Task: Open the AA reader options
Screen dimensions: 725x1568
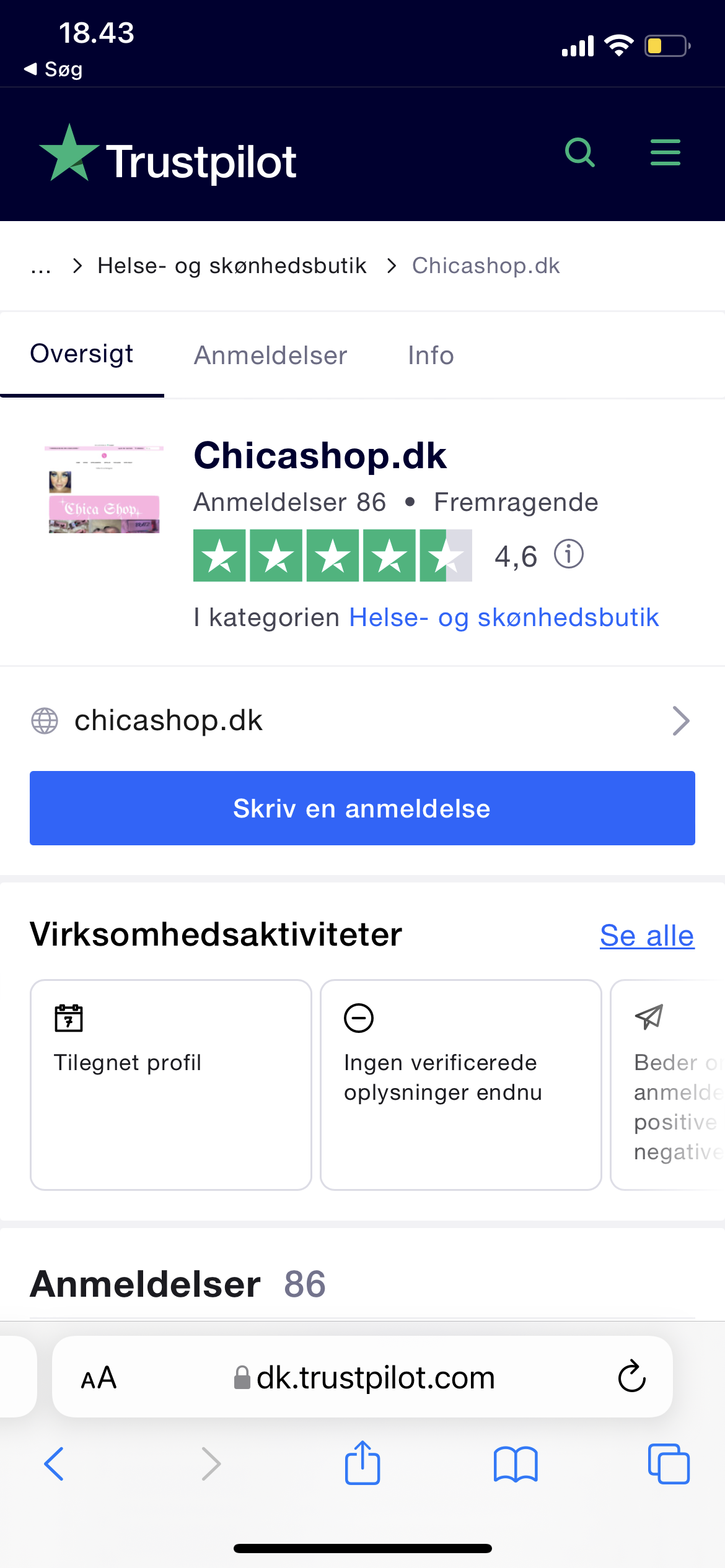Action: tap(99, 1378)
